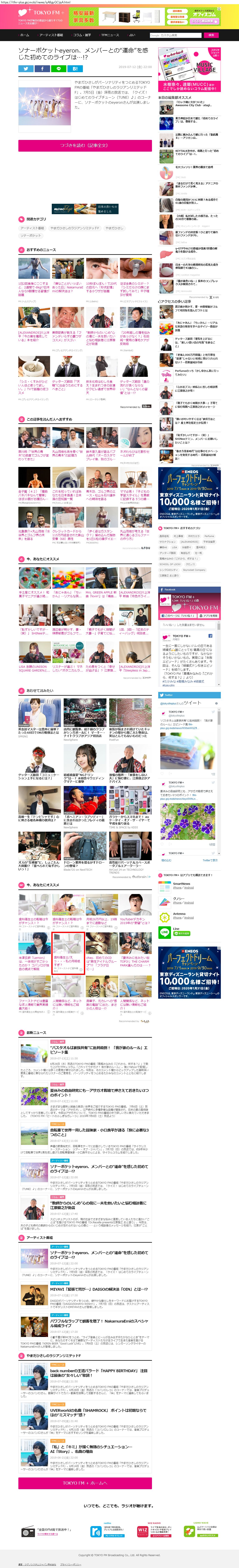Tap つづきを読む (記事全文) button

pyautogui.click(x=85, y=146)
